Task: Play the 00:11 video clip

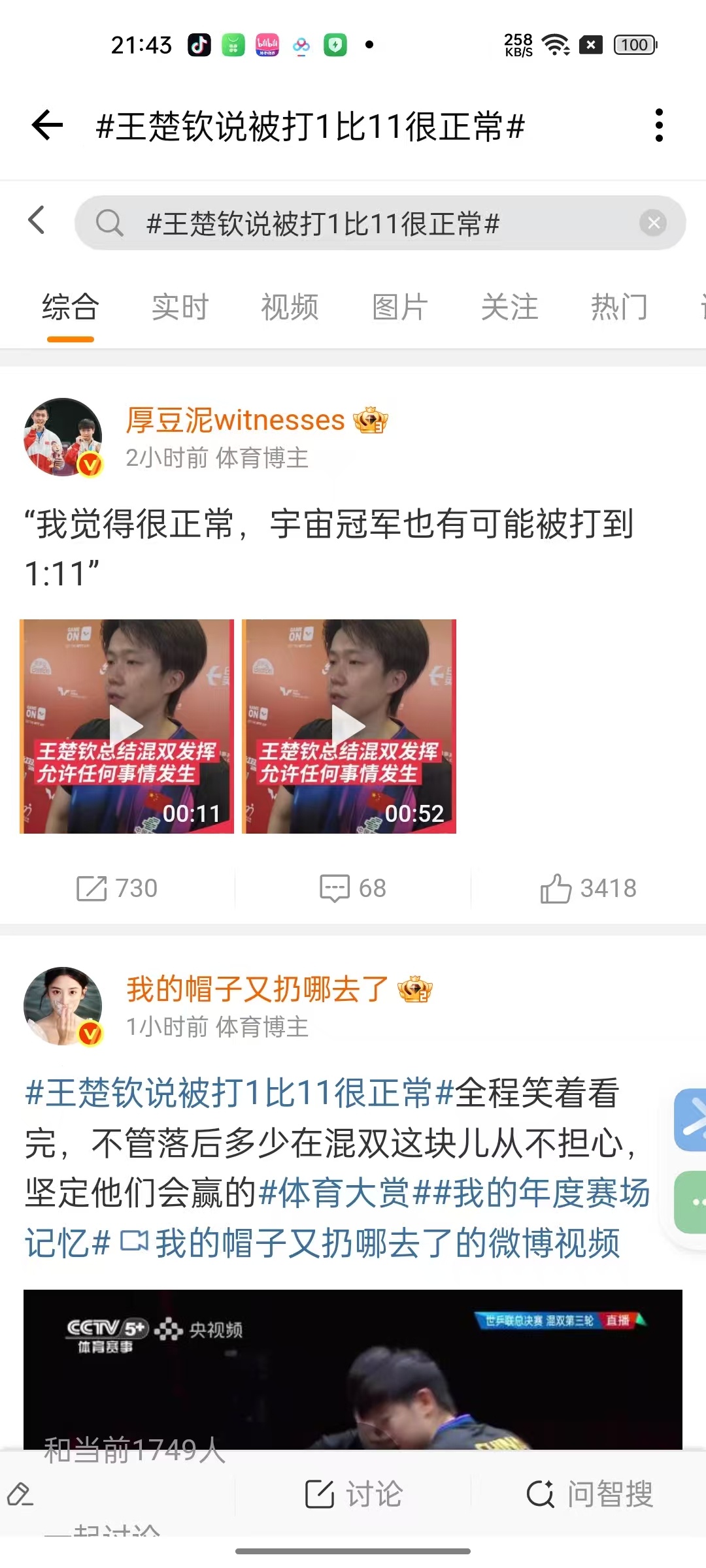Action: tap(127, 726)
